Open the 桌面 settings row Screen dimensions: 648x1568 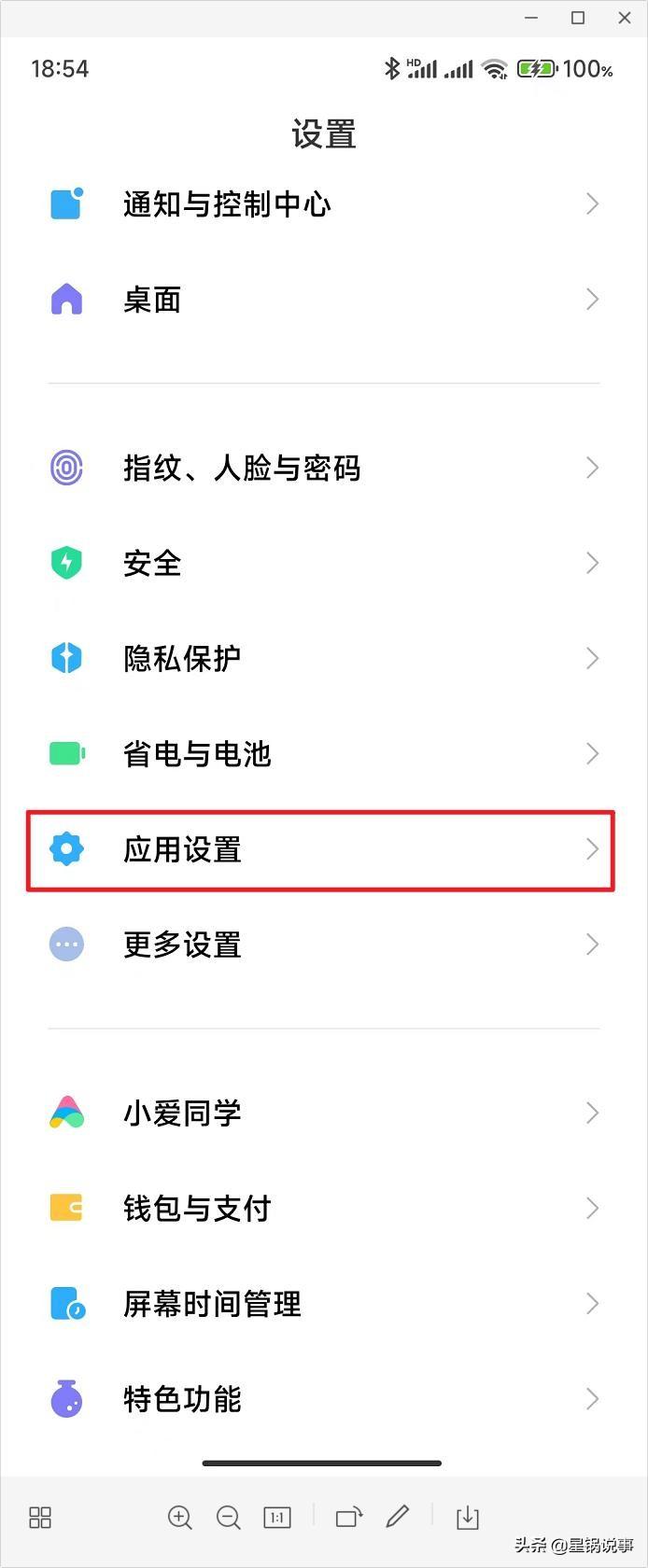point(152,300)
